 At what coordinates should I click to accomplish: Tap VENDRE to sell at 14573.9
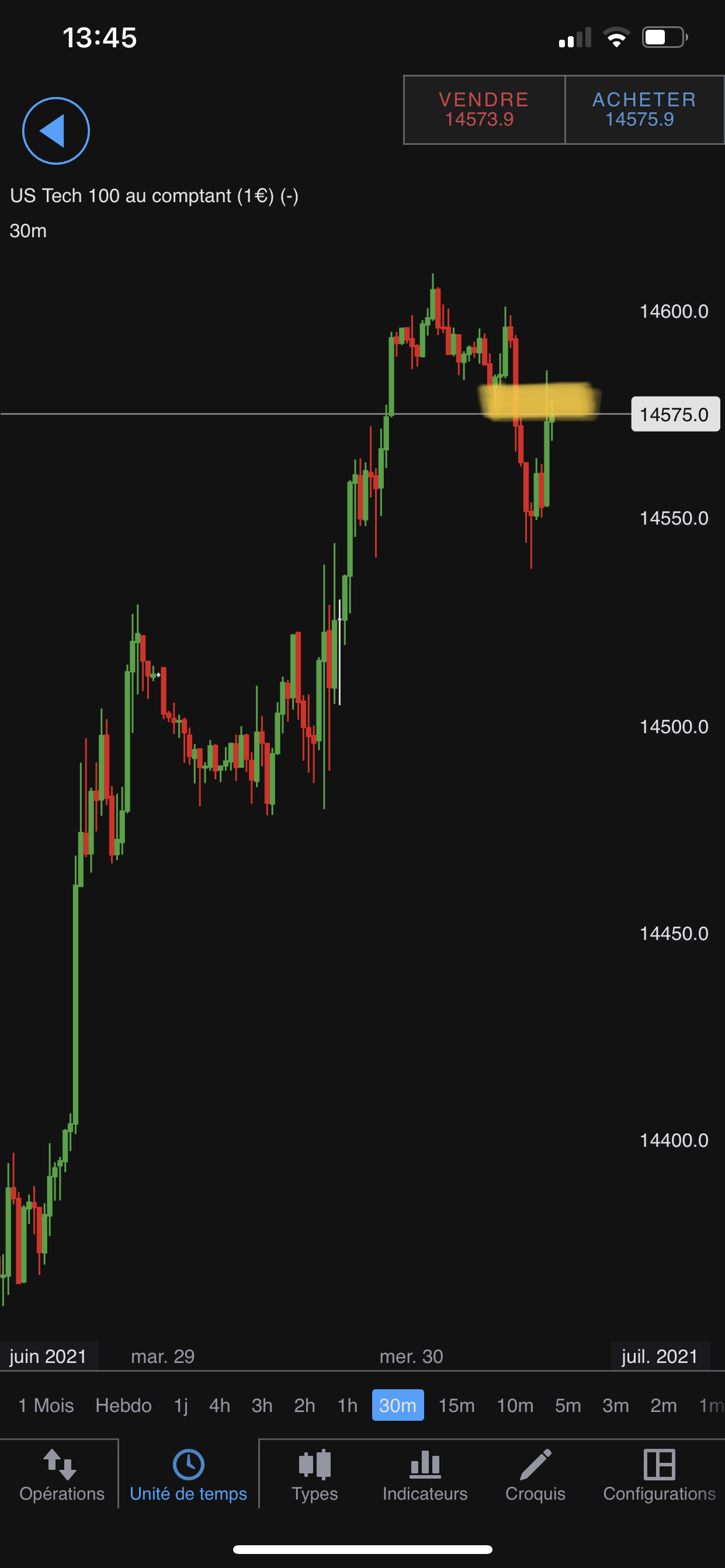484,110
